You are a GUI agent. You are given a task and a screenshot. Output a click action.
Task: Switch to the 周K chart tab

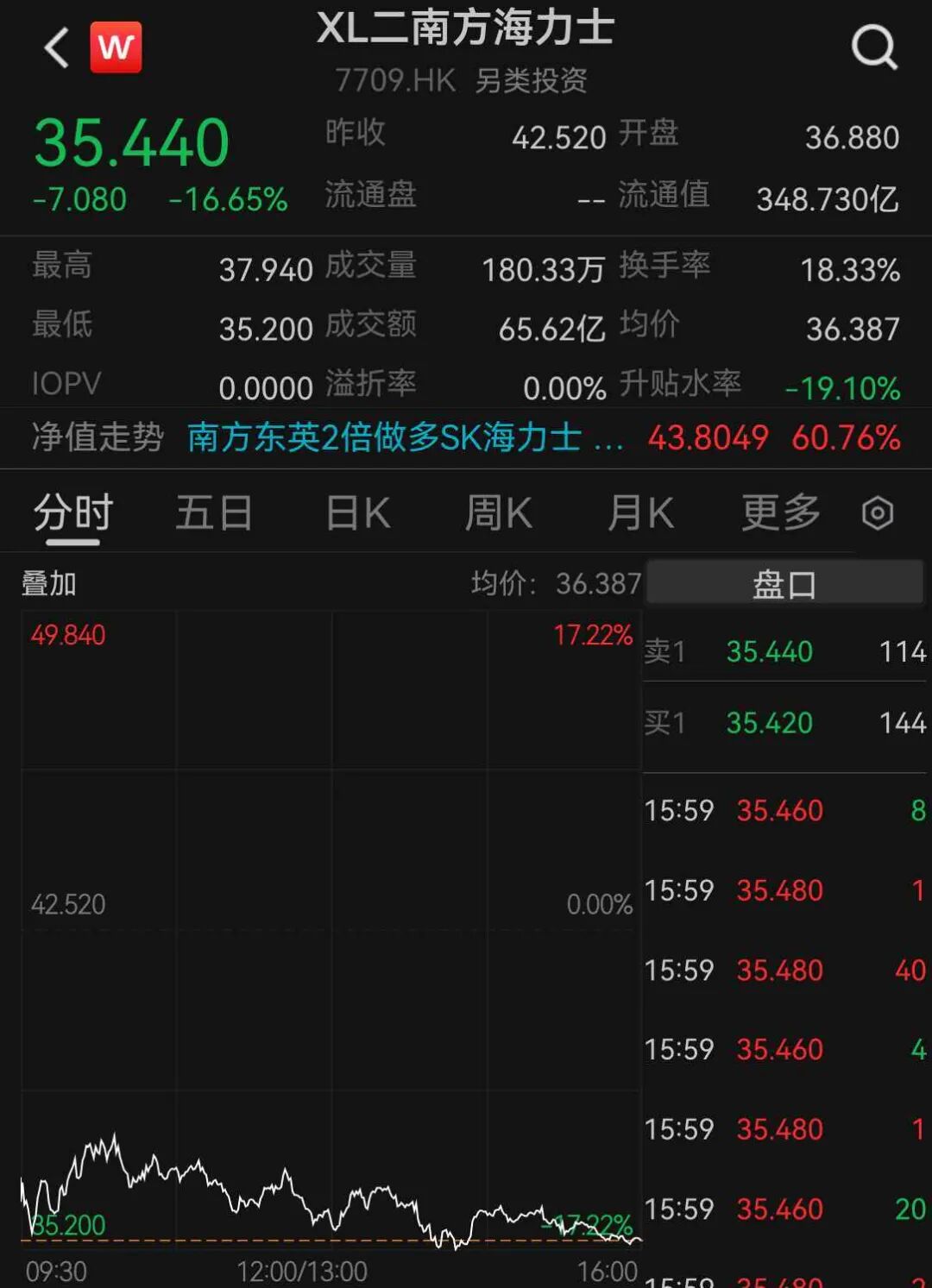499,513
